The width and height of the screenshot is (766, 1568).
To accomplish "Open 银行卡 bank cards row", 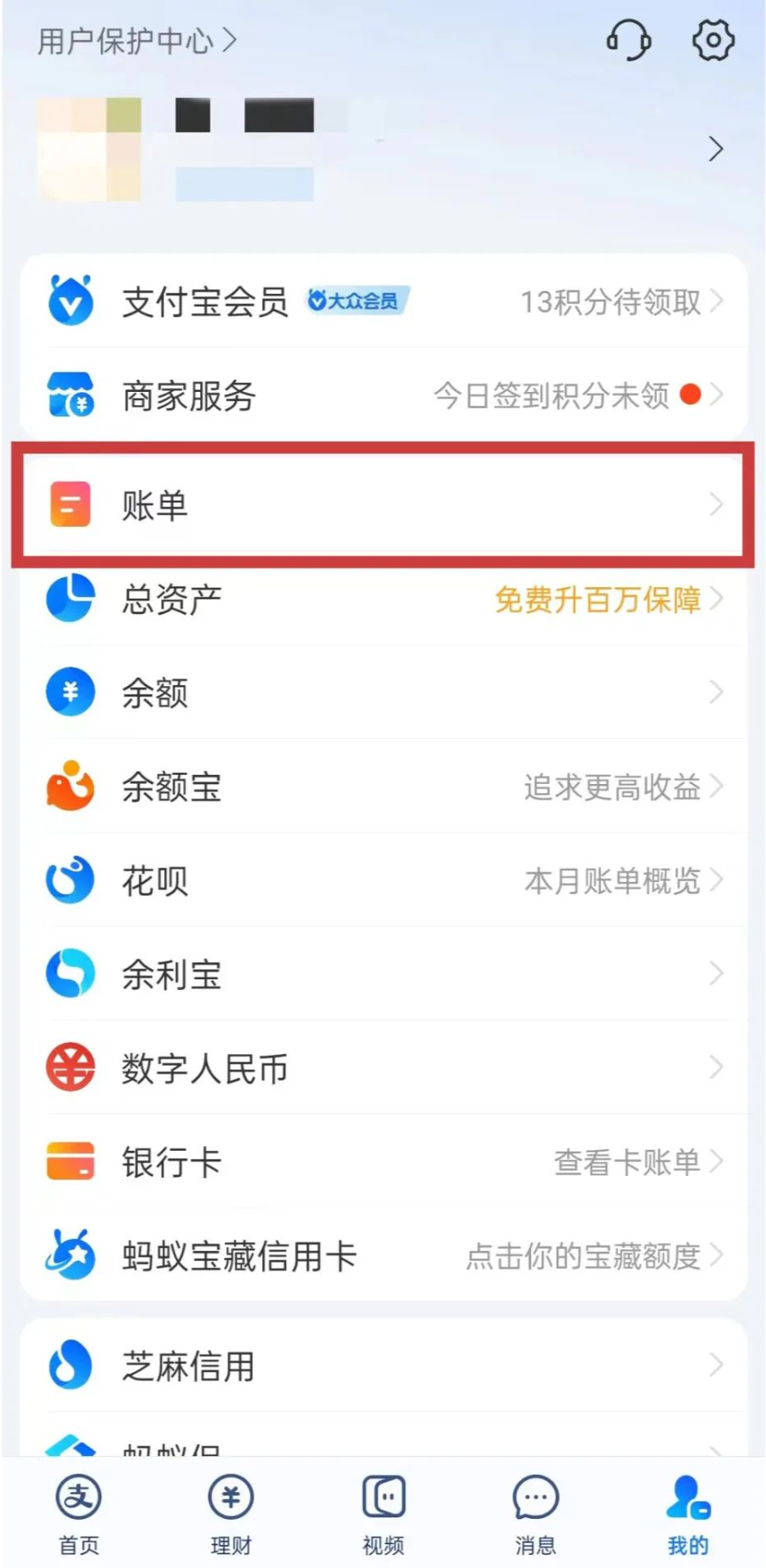I will (x=383, y=1162).
